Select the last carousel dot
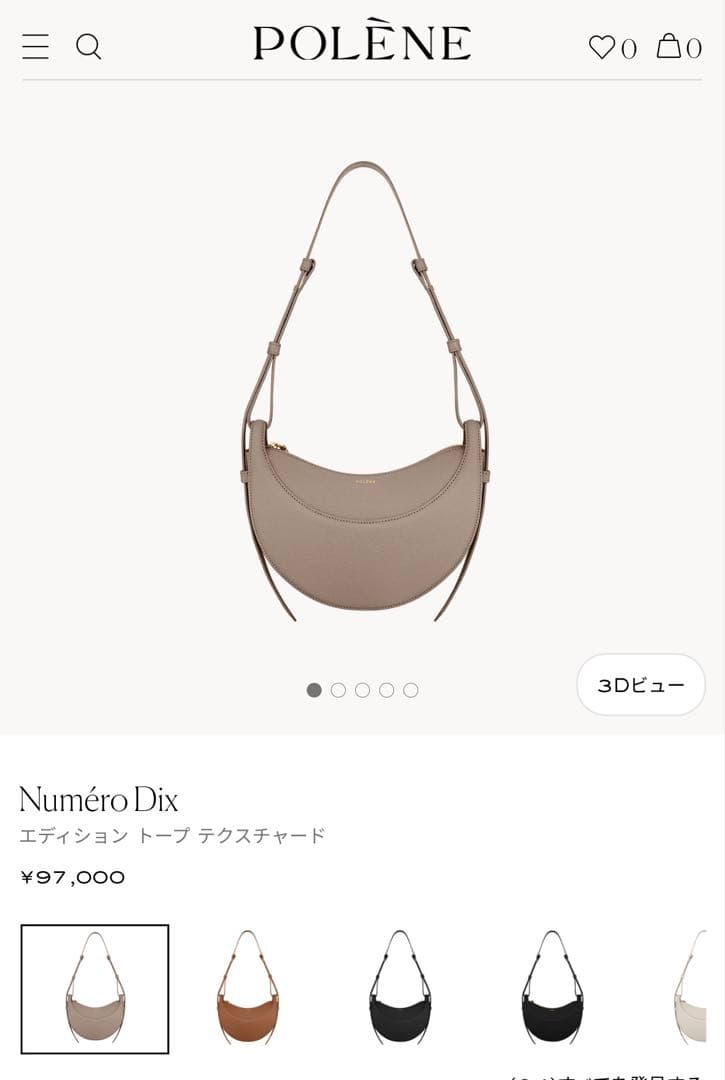The height and width of the screenshot is (1080, 725). pos(411,689)
